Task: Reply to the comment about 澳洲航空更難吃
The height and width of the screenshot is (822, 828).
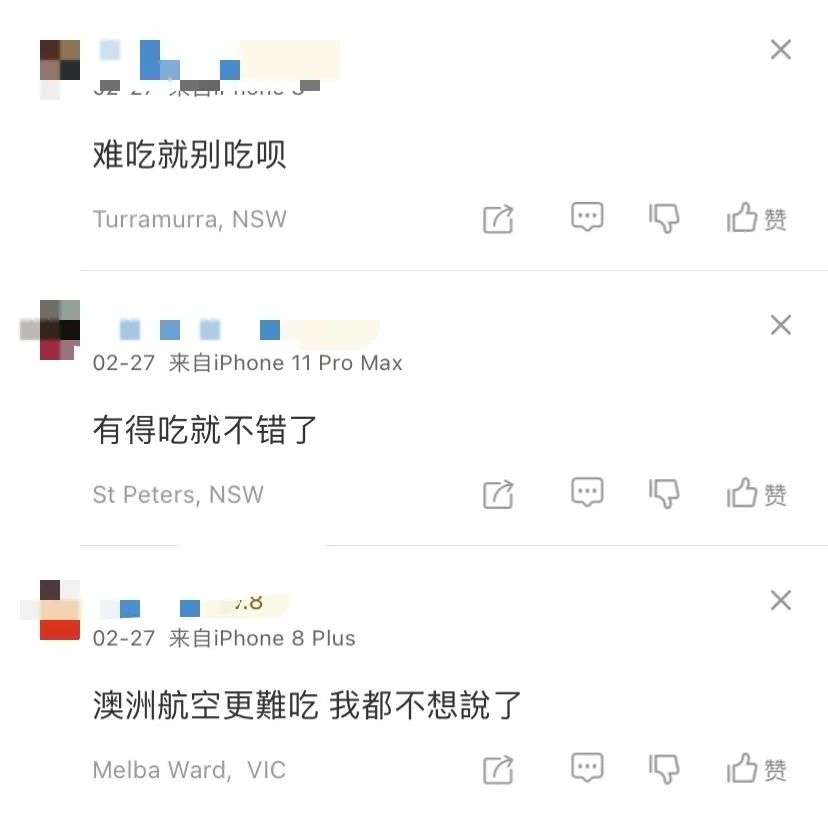Action: [x=587, y=767]
